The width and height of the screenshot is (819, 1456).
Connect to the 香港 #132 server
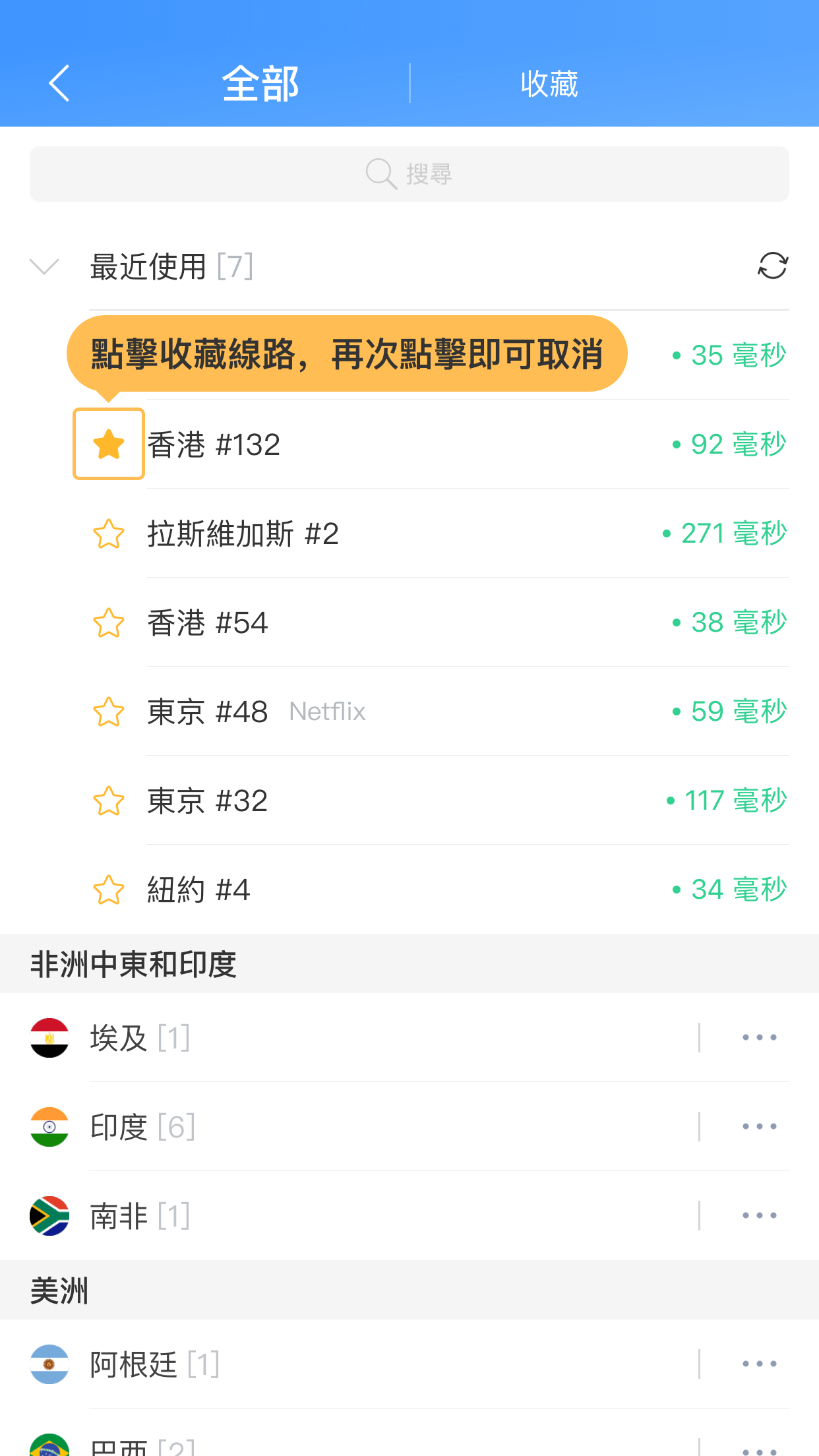(468, 444)
